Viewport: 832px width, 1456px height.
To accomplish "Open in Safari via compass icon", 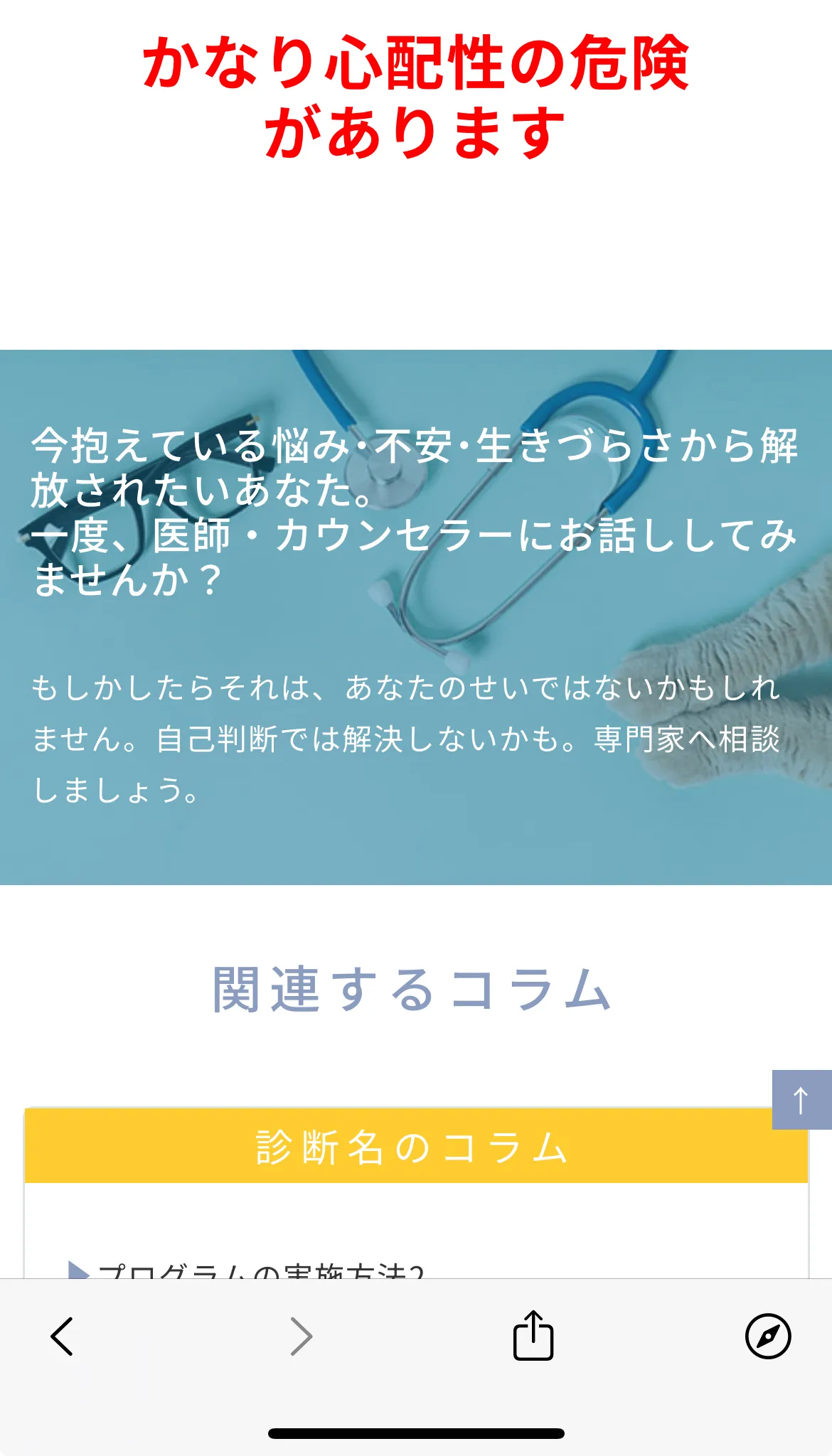I will (768, 1337).
